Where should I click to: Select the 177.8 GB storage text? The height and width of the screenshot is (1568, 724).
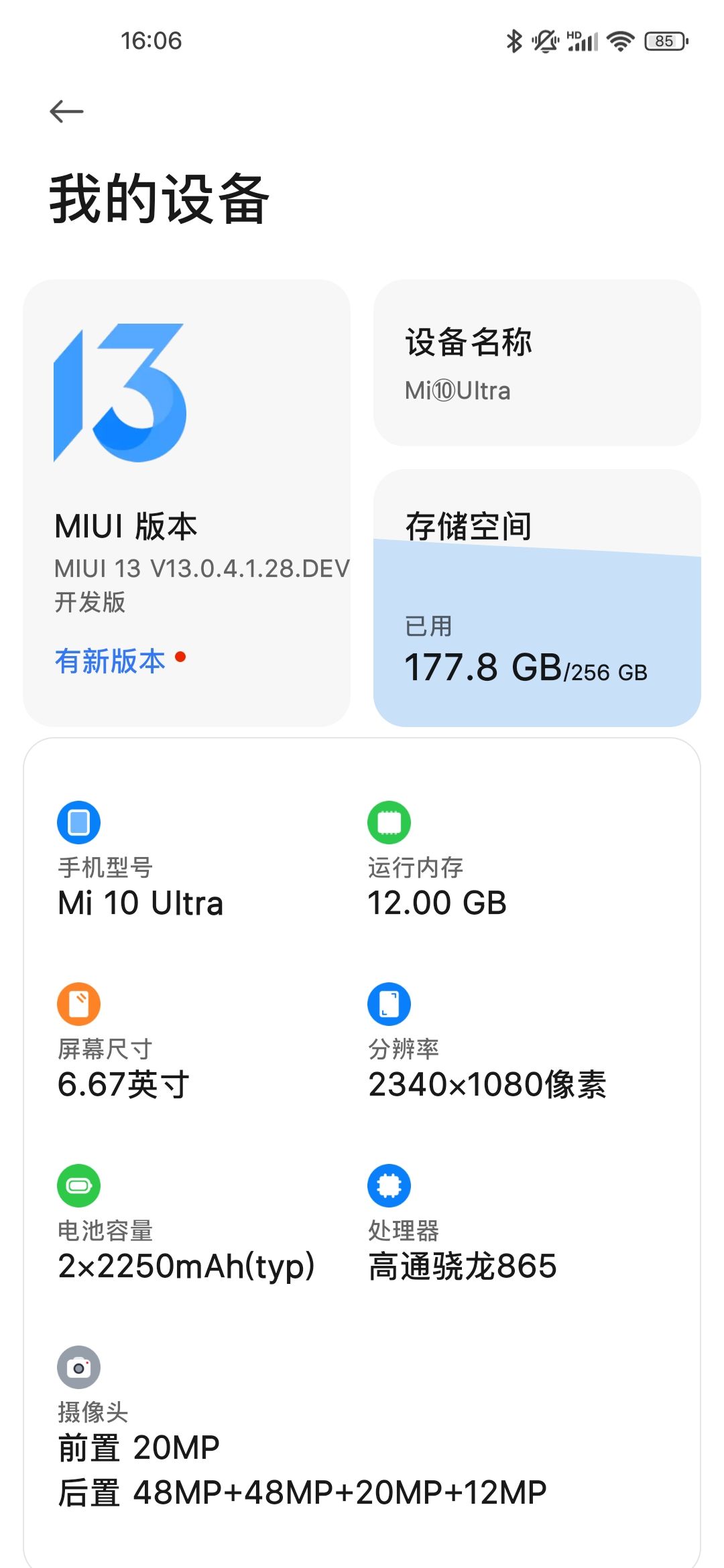click(483, 666)
